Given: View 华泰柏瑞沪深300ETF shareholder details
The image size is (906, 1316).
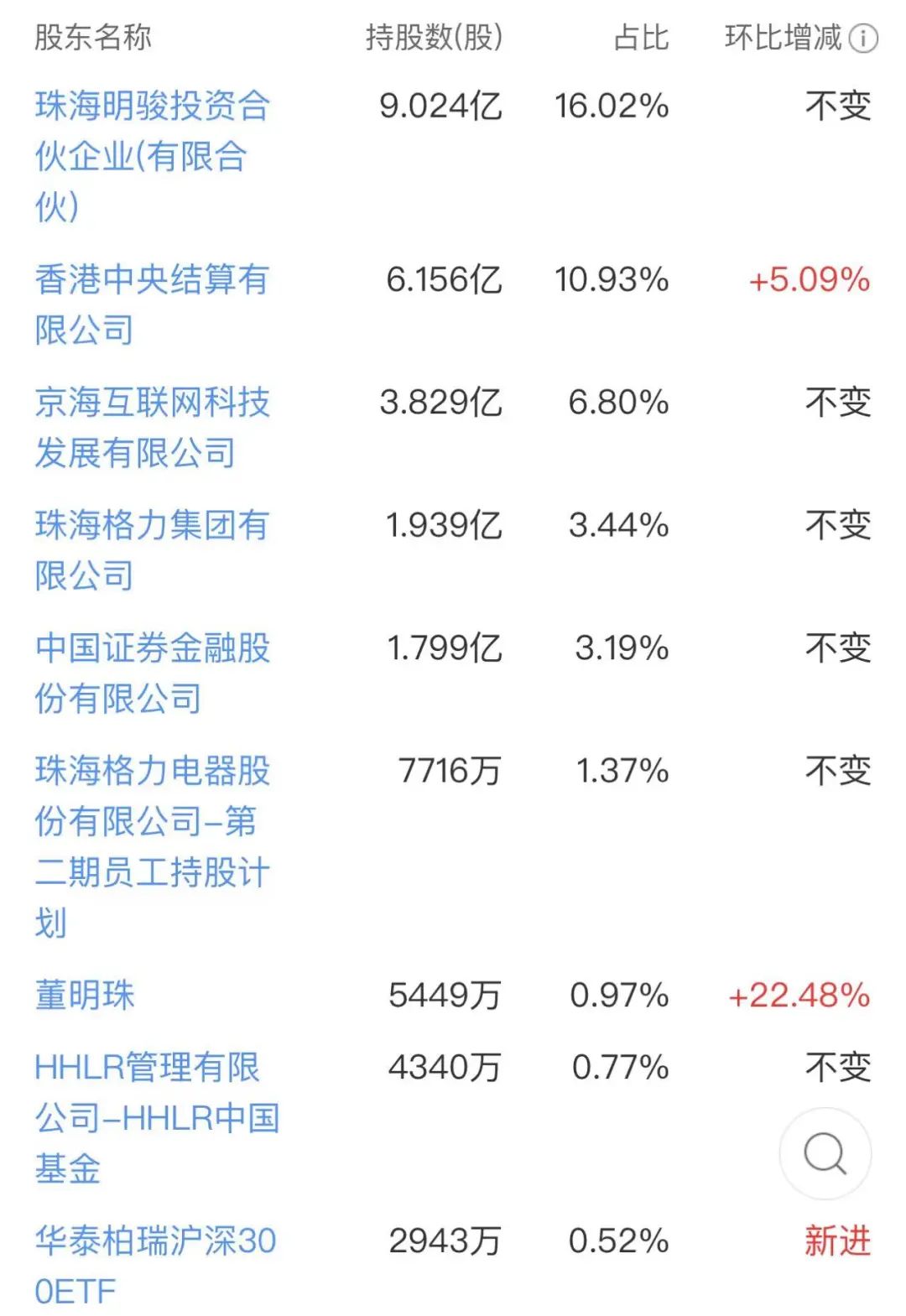Looking at the screenshot, I should coord(155,1265).
